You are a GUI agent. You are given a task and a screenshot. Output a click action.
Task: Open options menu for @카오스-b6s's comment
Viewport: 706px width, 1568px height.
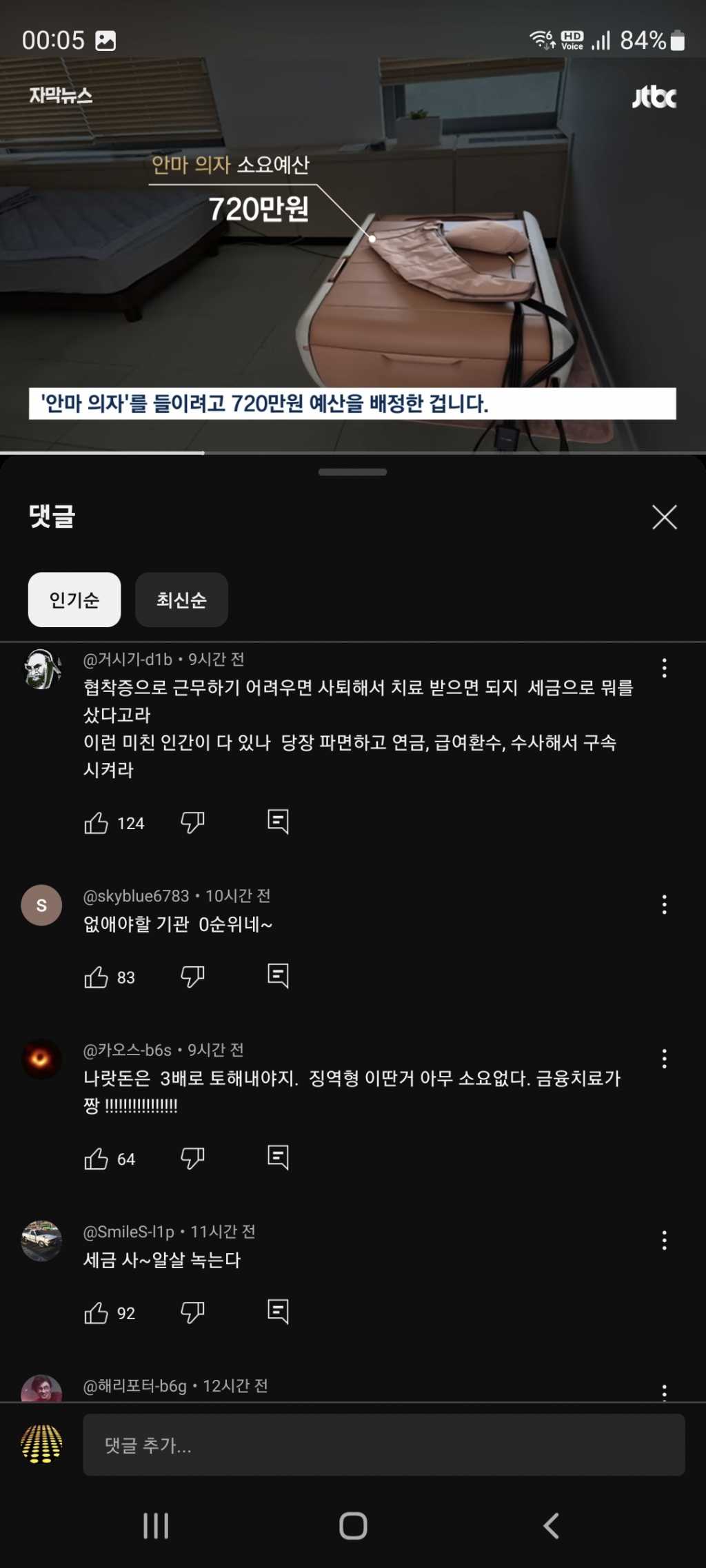coord(664,1059)
